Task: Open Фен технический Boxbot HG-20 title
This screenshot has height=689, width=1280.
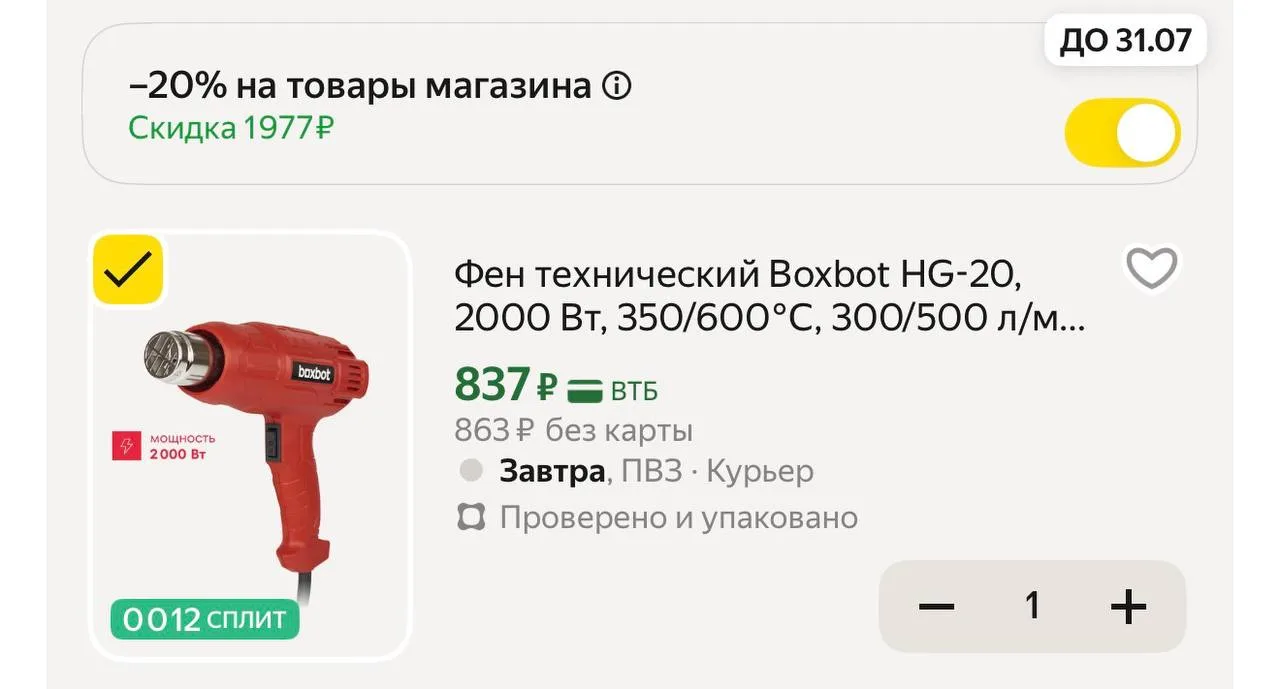Action: point(770,296)
